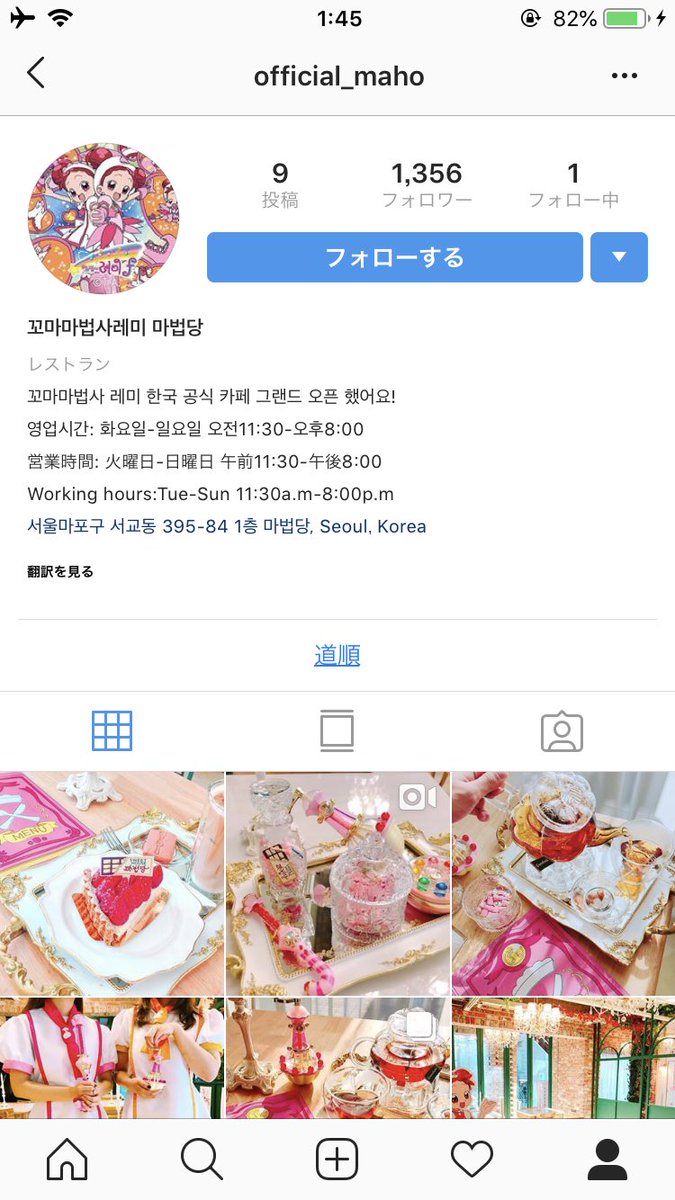Viewport: 675px width, 1200px height.
Task: Get directions via 道順
Action: pos(337,656)
